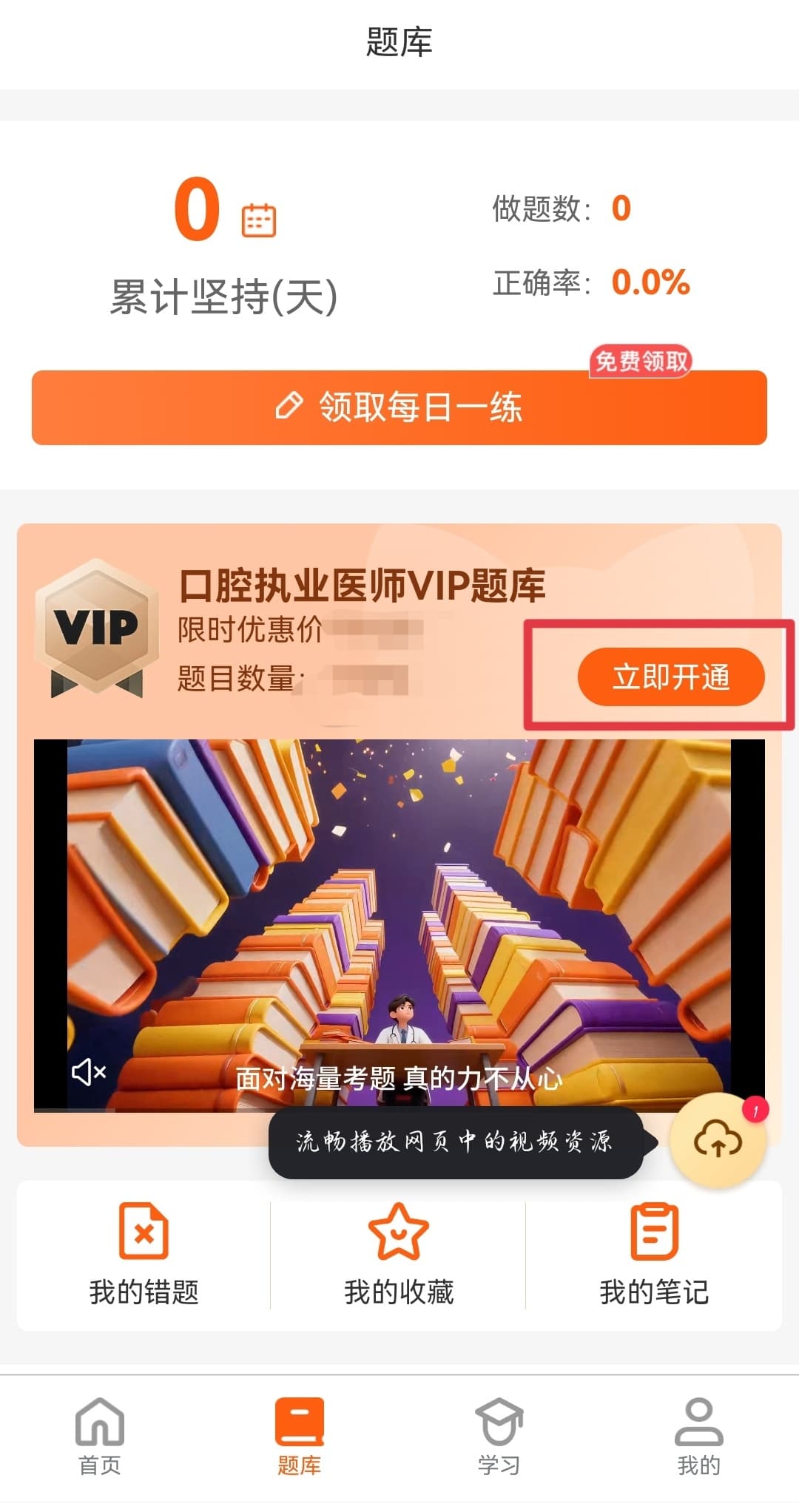
Task: Switch to the 学习 tab
Action: tap(499, 1436)
